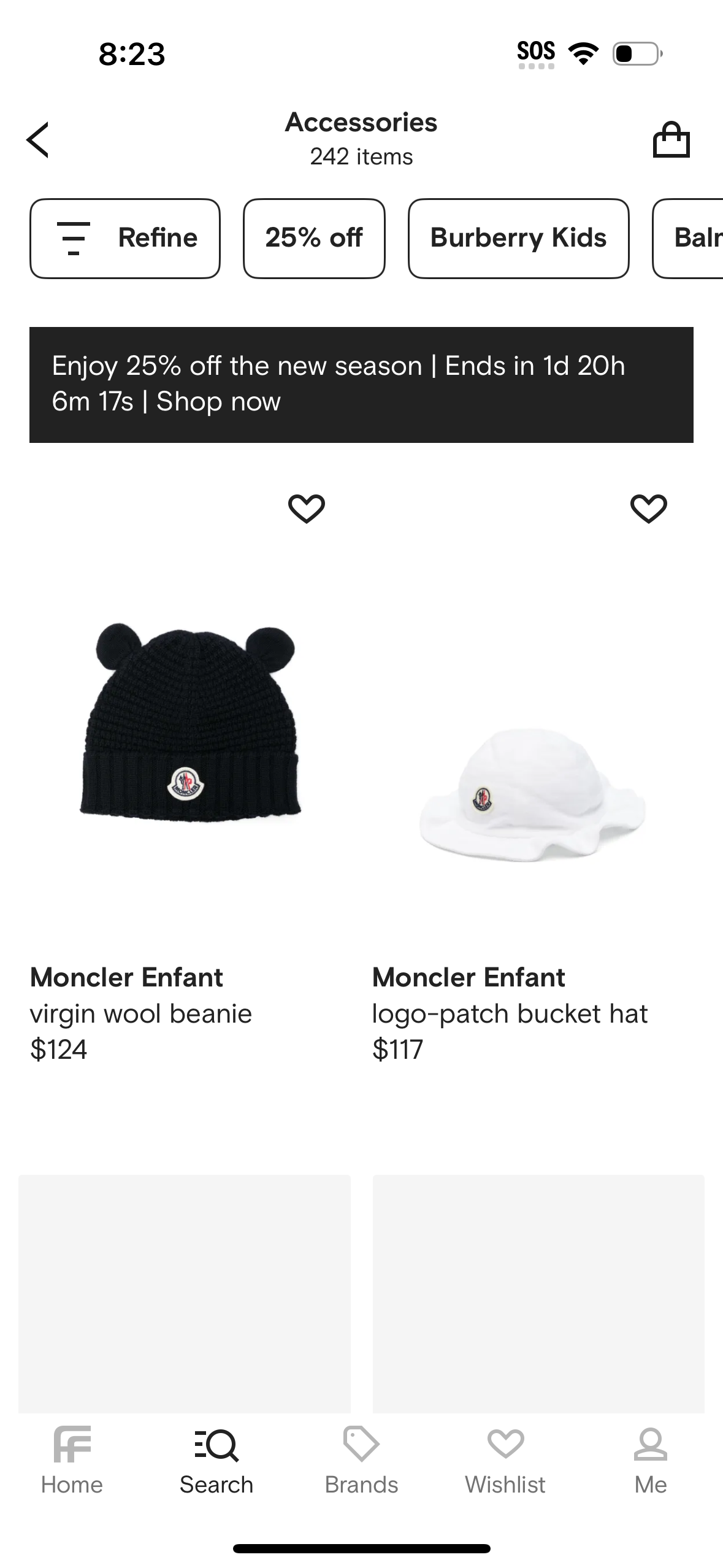Tap the battery indicator in status bar
This screenshot has width=723, height=1568.
[x=635, y=53]
